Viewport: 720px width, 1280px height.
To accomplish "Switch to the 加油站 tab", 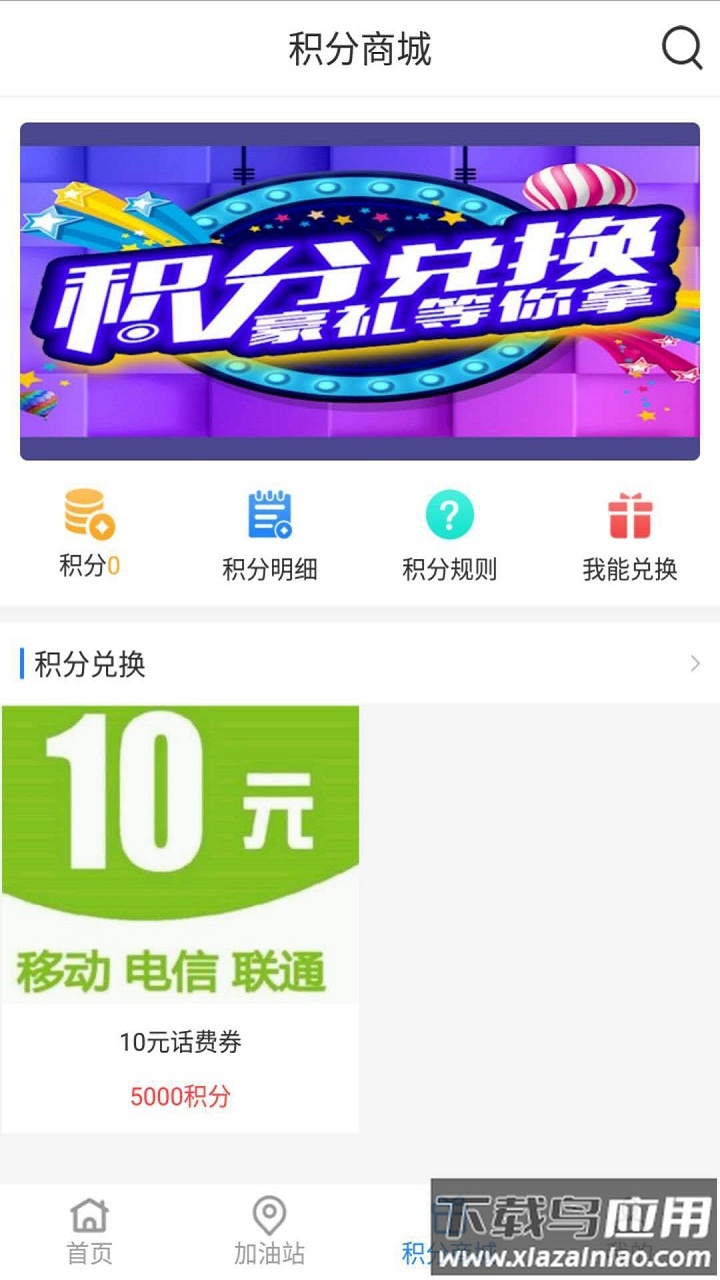I will tap(269, 1232).
